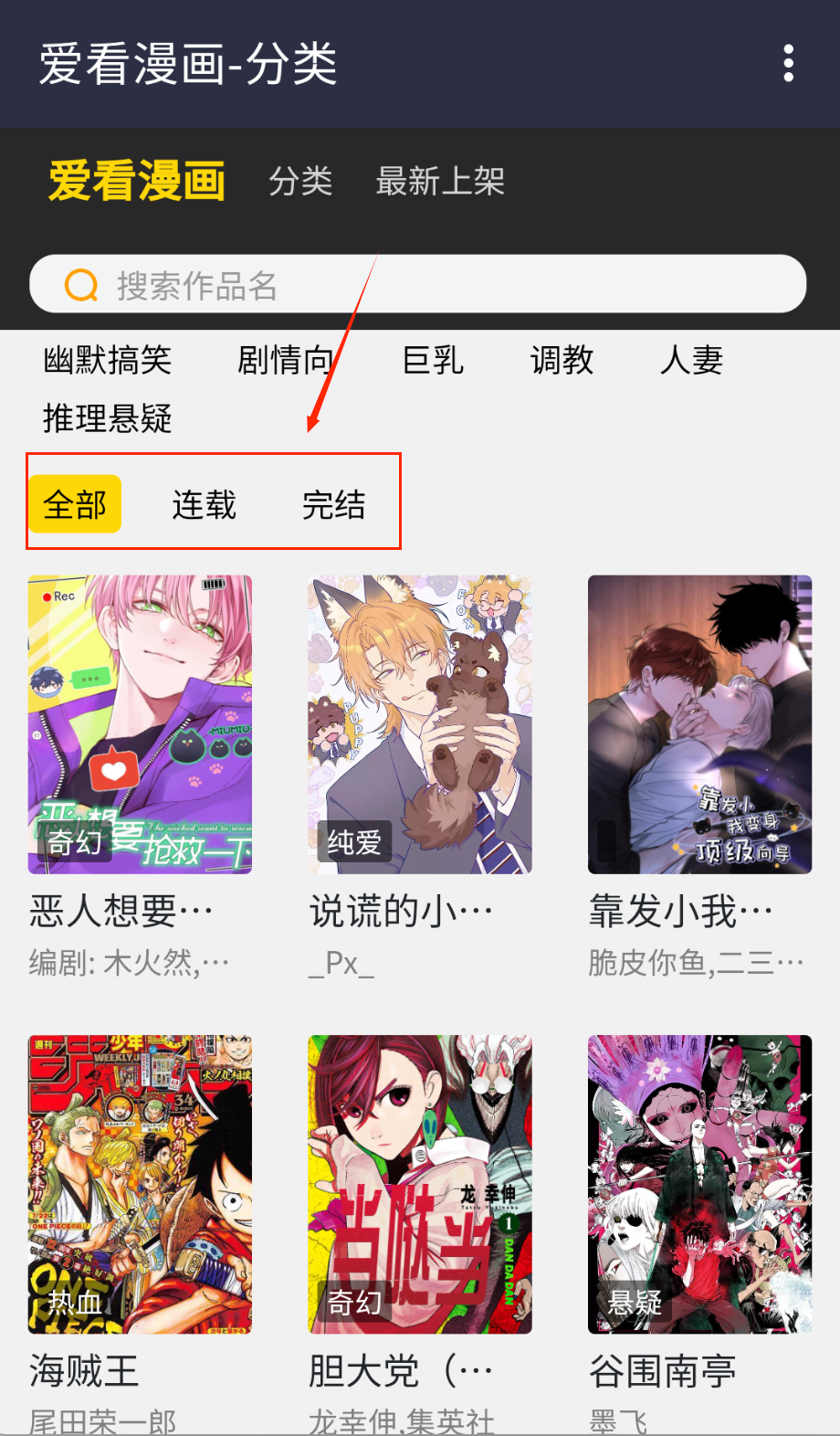Select the 人妻 genre filter

coord(691,360)
